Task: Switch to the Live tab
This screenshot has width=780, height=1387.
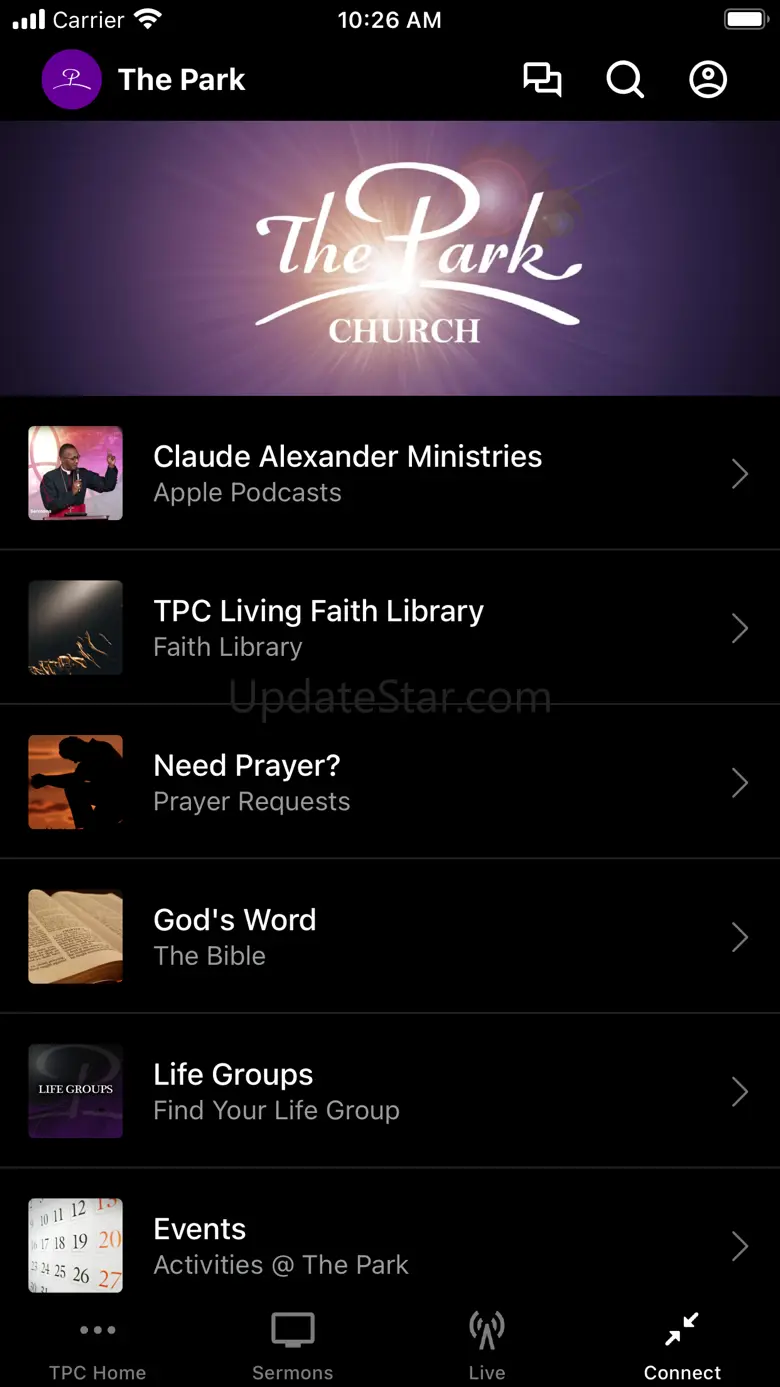Action: coord(487,1347)
